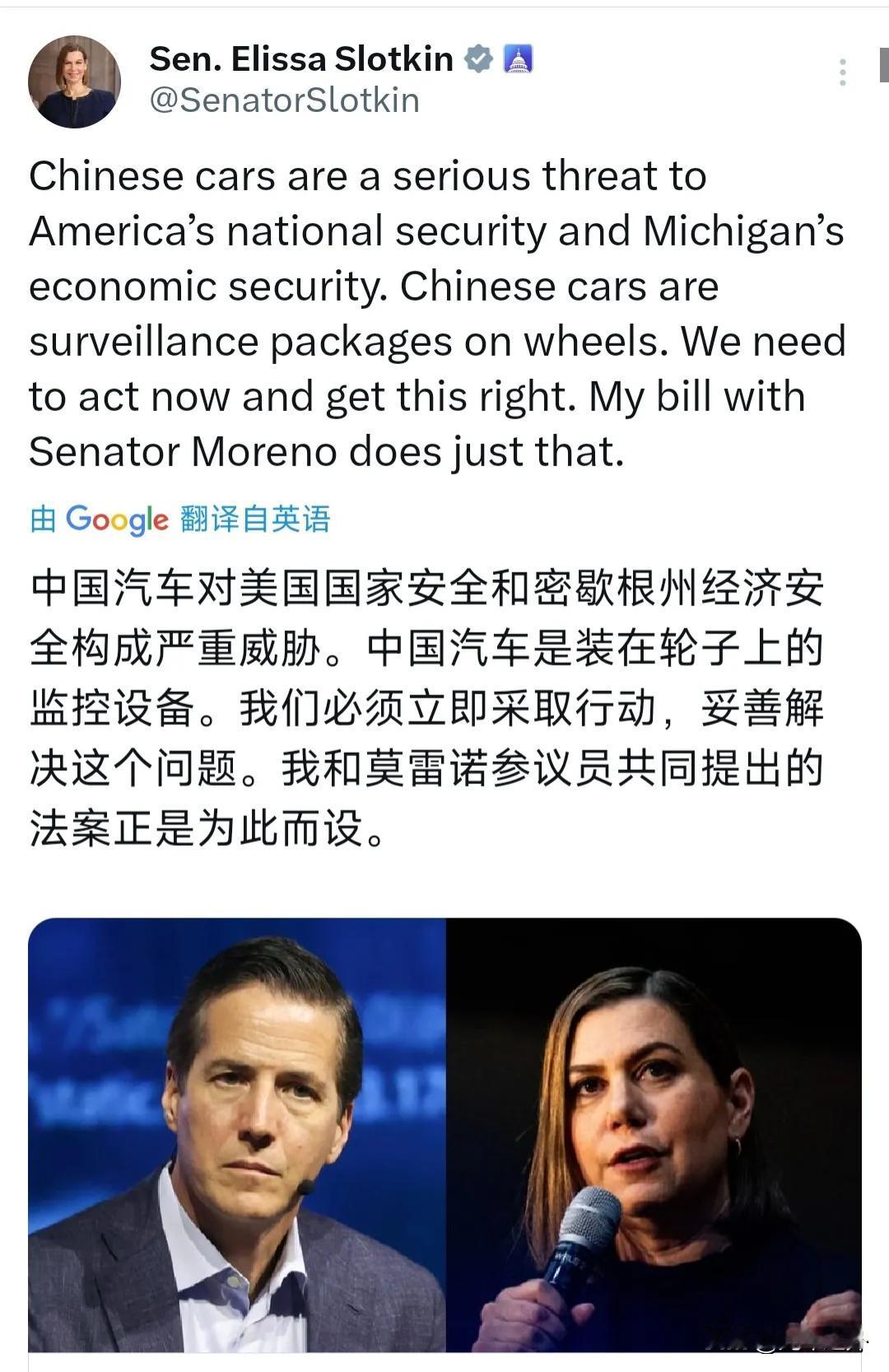
Task: Open Sen. Elissa Slotkin's profile name
Action: pos(300,58)
